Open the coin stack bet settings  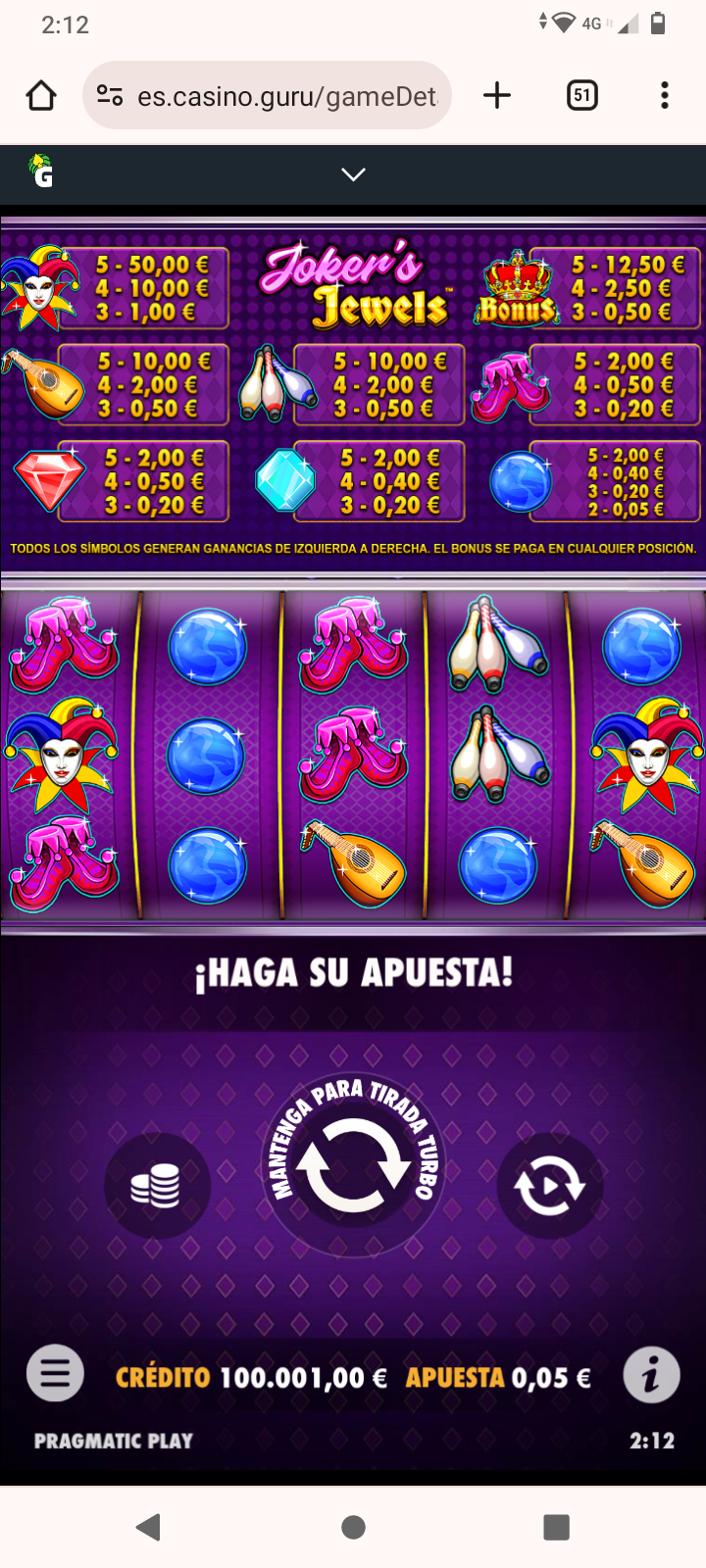point(157,1186)
